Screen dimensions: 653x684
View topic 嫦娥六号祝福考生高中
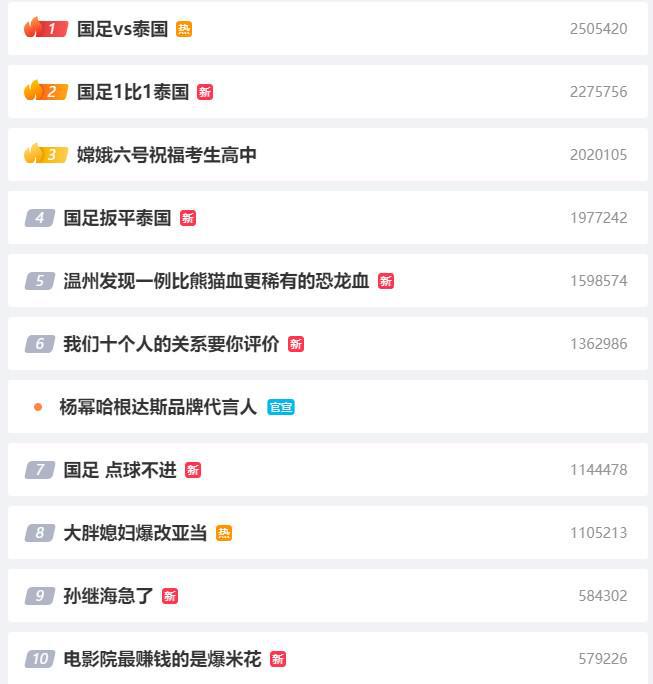tap(167, 155)
